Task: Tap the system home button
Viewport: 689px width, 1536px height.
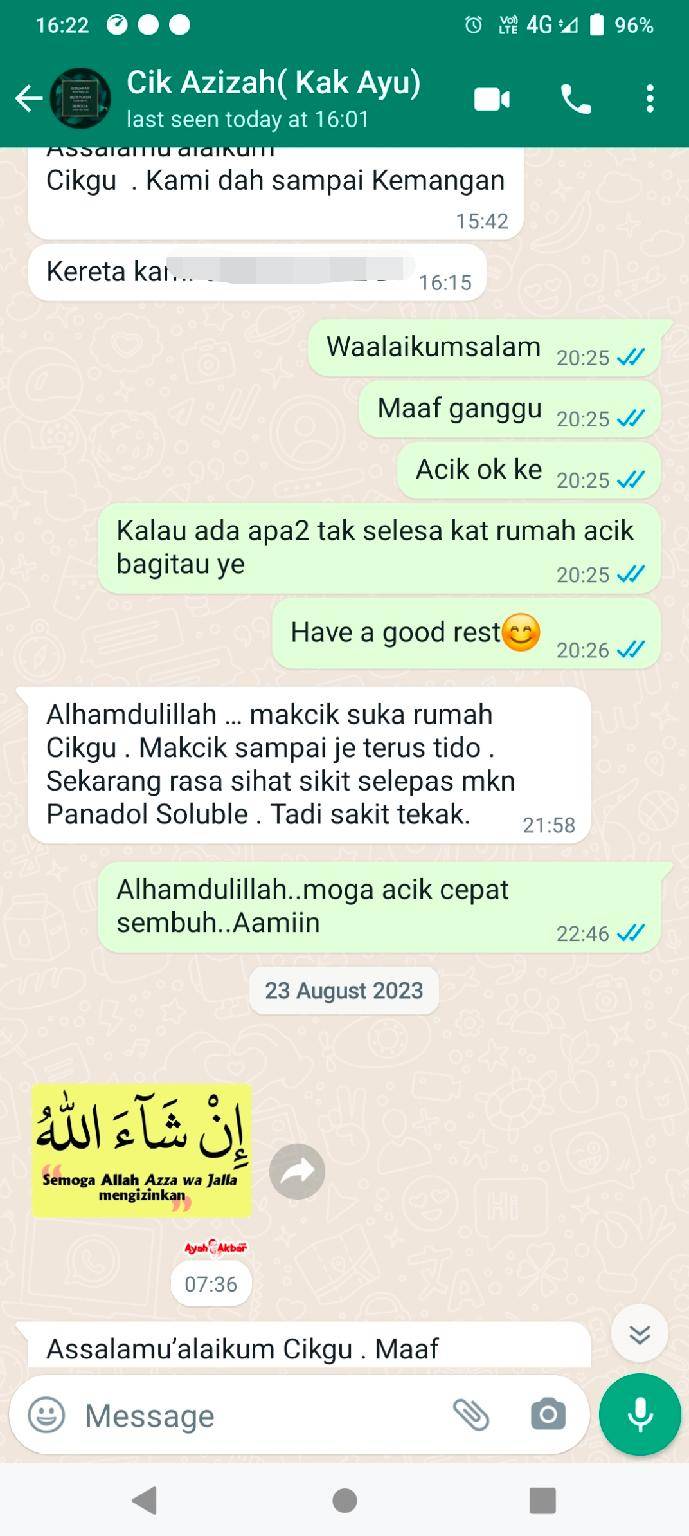Action: 344,1500
